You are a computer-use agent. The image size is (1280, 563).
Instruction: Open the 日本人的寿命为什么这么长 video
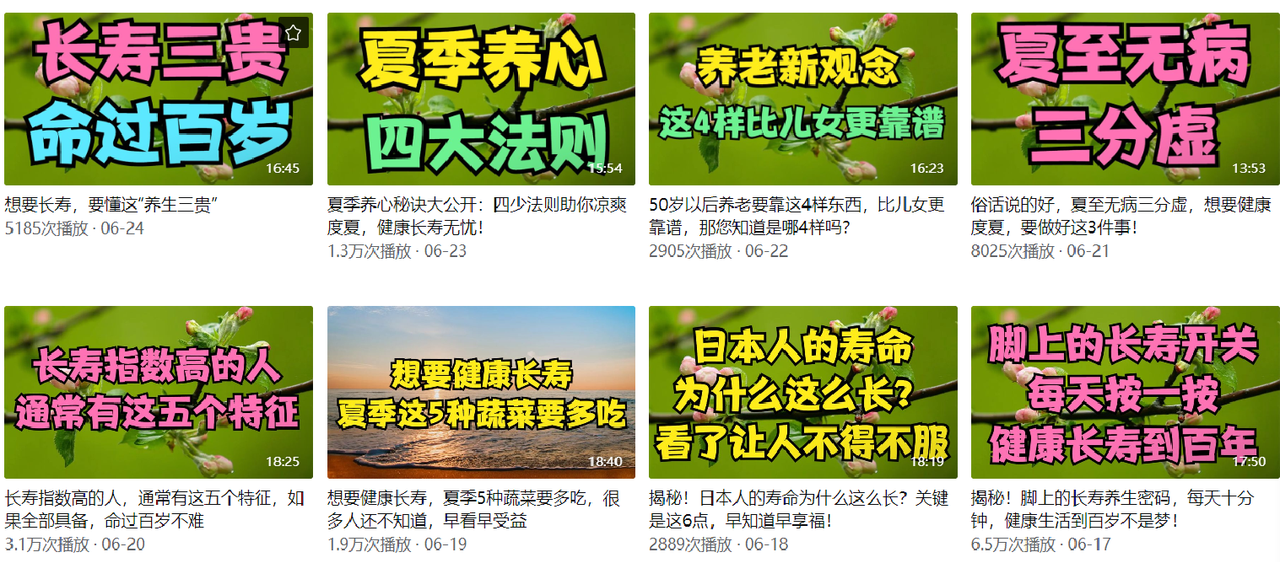(x=803, y=392)
